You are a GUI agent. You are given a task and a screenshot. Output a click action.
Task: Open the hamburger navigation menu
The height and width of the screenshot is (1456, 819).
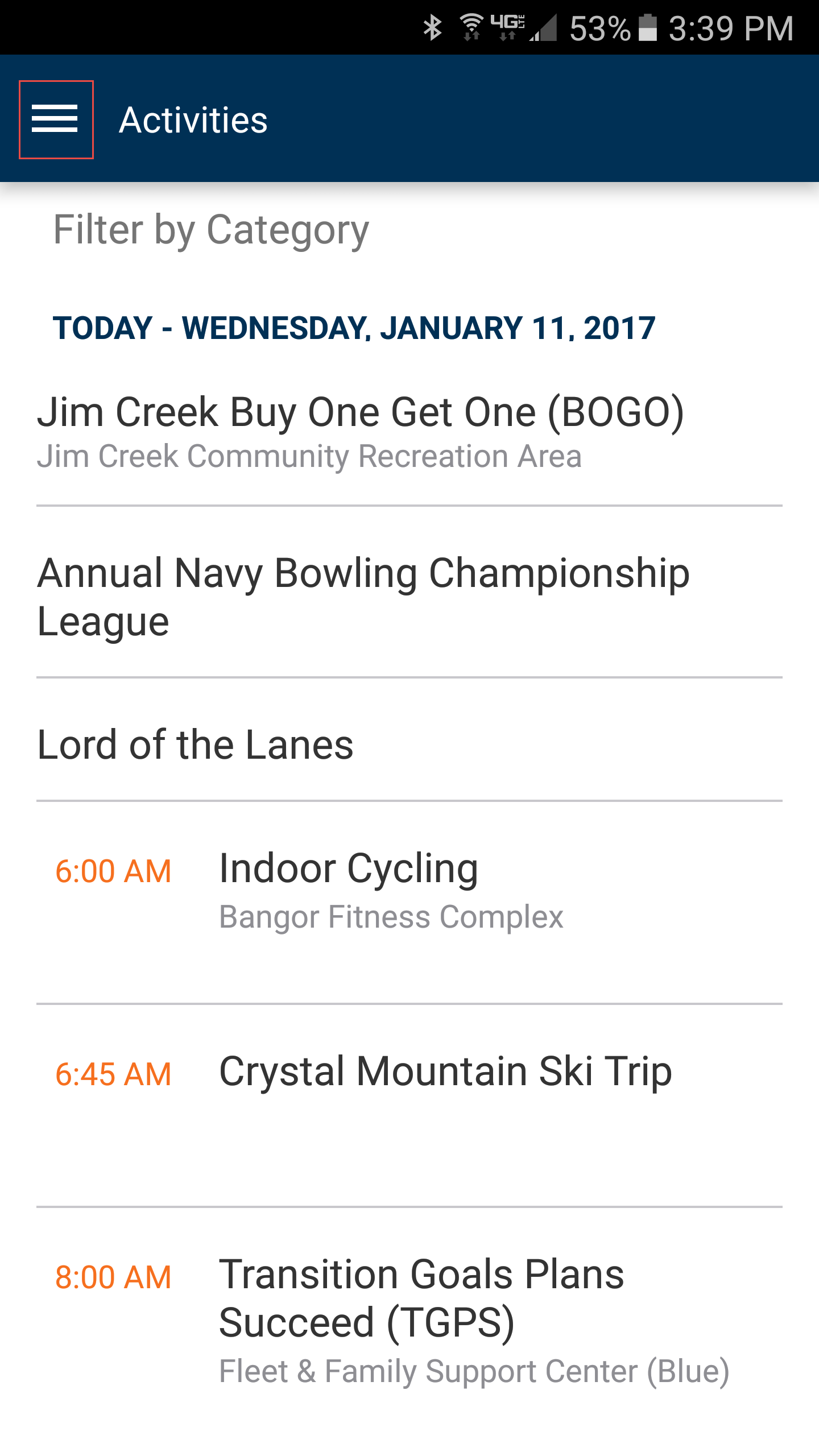(56, 119)
